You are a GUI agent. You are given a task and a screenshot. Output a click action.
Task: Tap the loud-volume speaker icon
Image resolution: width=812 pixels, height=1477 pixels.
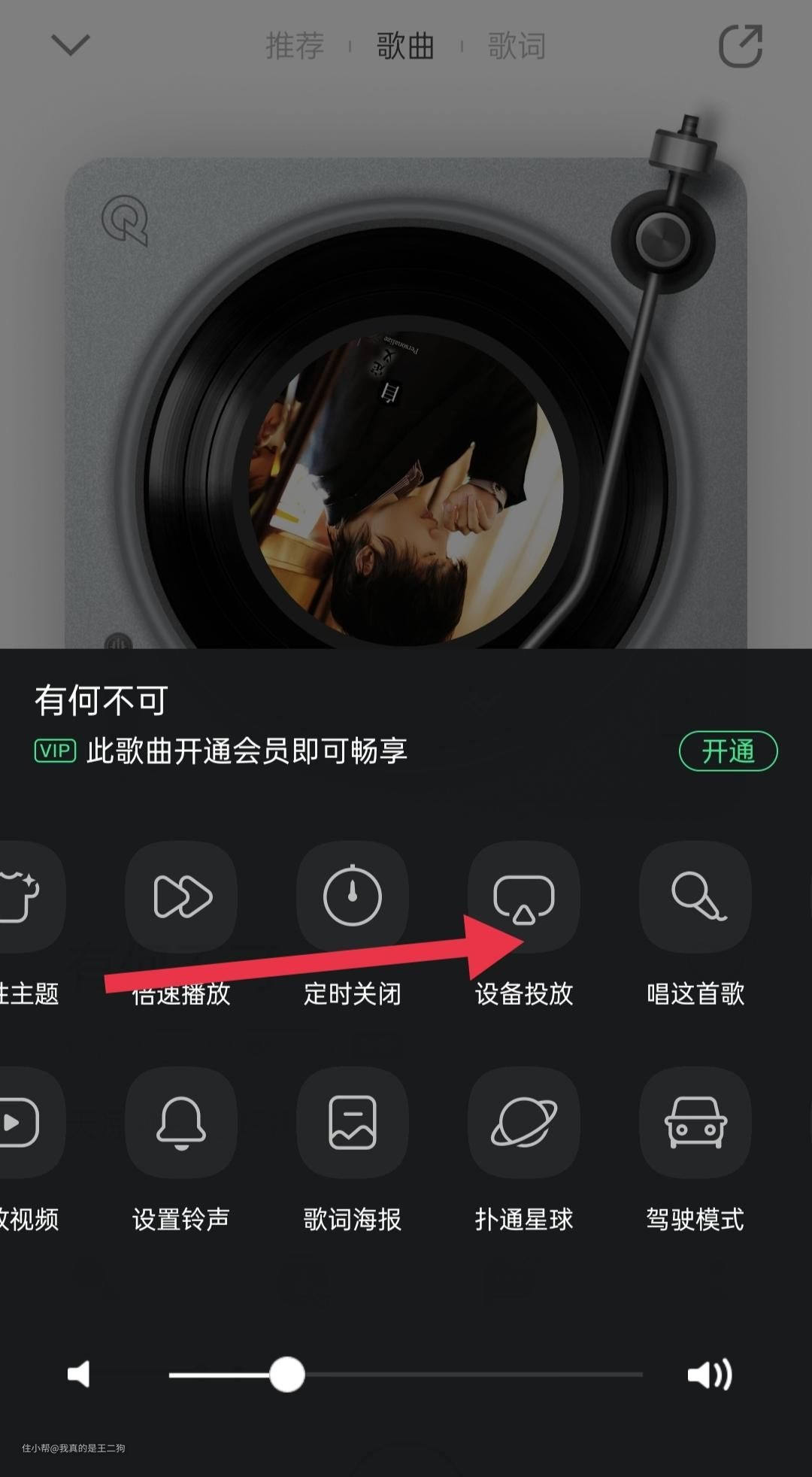pyautogui.click(x=709, y=1375)
